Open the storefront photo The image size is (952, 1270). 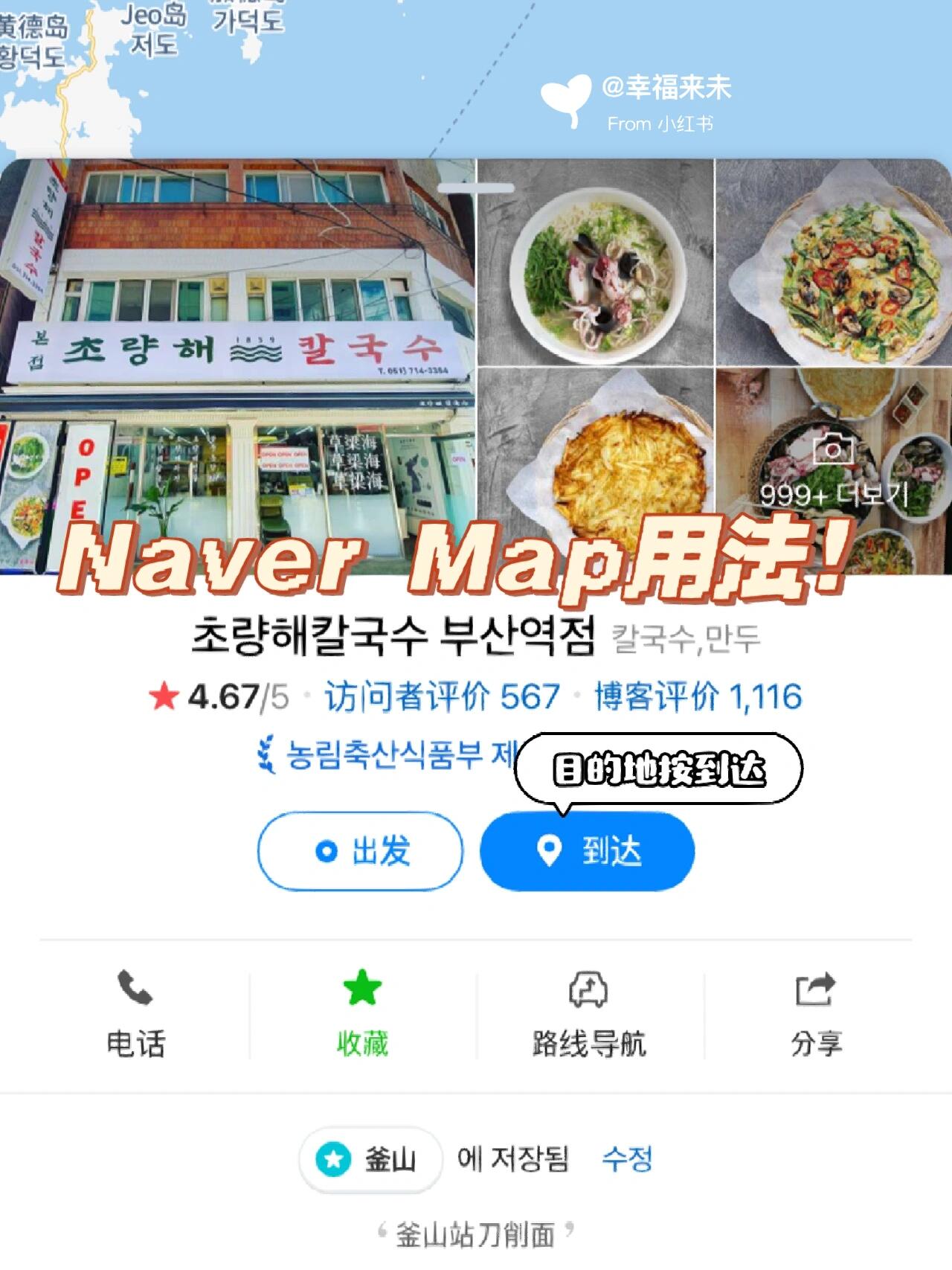click(237, 366)
